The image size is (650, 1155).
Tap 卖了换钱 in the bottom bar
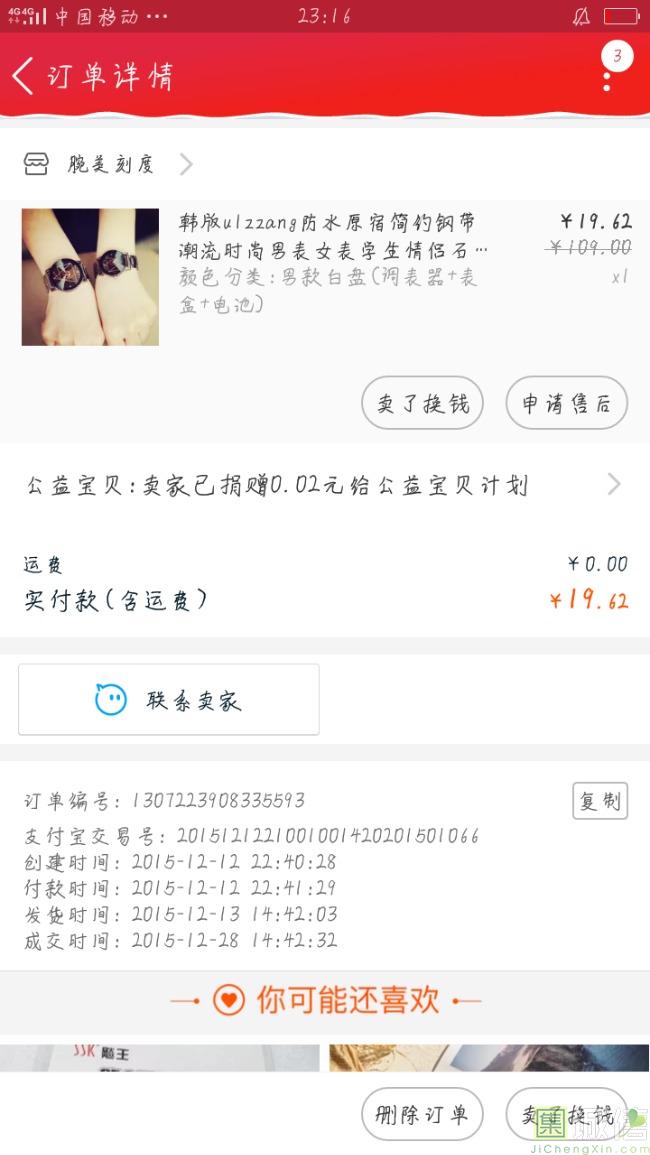click(566, 1114)
